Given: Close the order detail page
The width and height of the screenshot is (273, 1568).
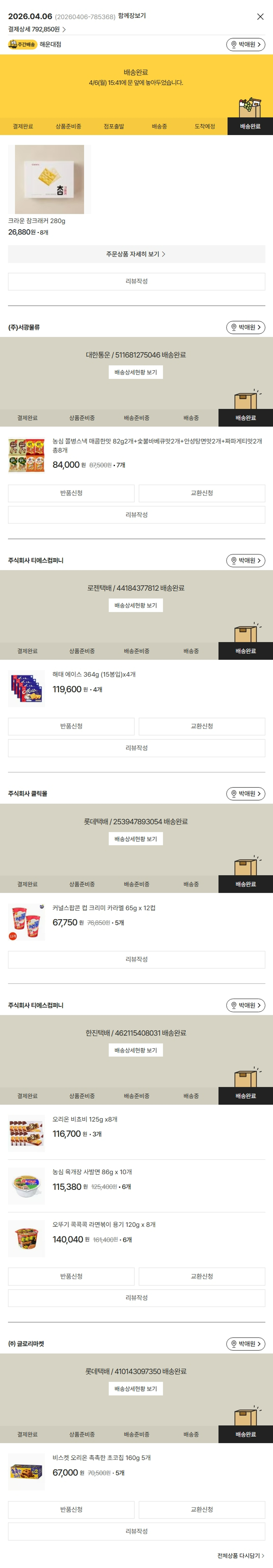Looking at the screenshot, I should [260, 17].
